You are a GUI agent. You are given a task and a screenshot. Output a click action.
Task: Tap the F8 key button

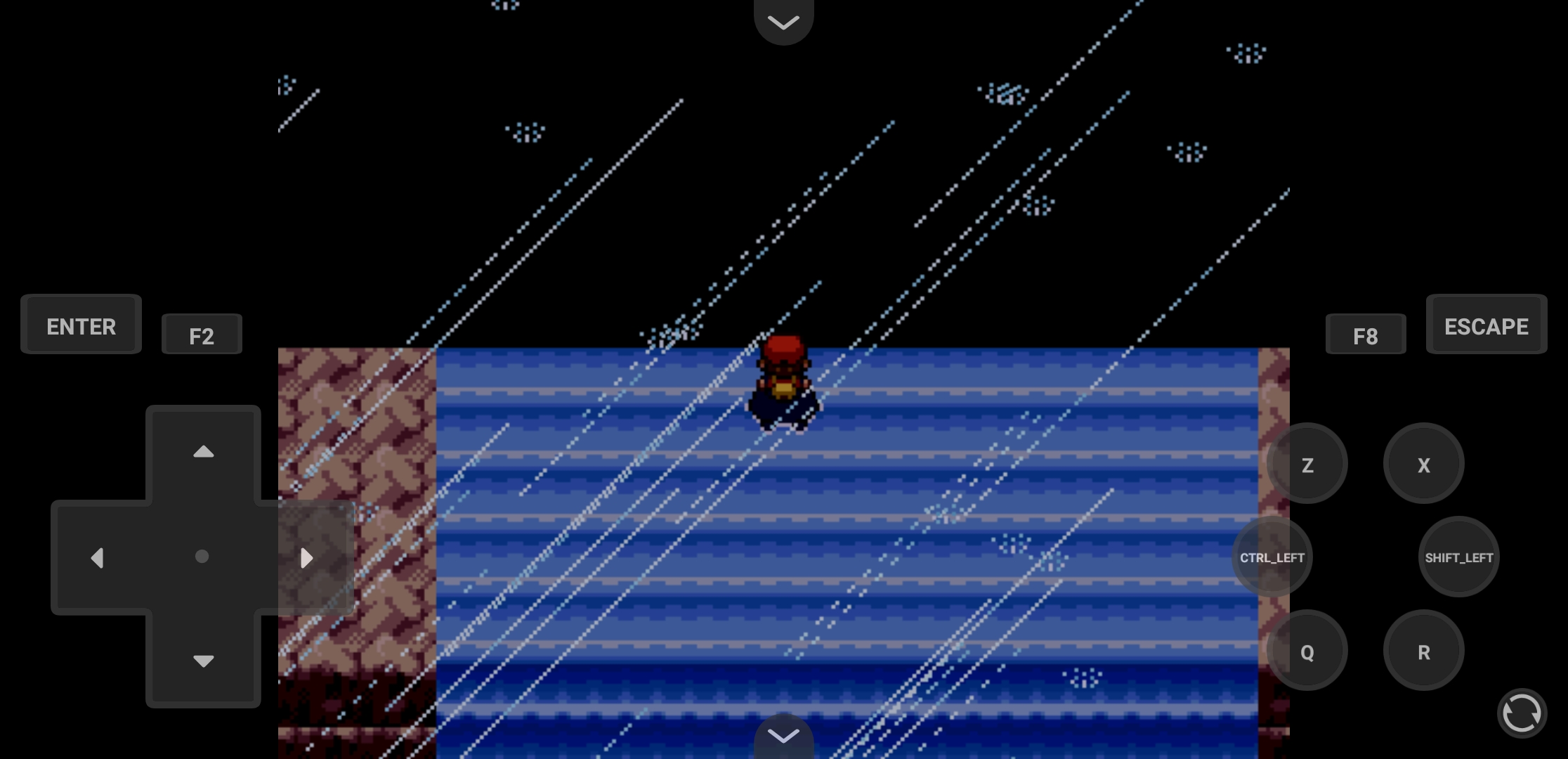point(1365,335)
